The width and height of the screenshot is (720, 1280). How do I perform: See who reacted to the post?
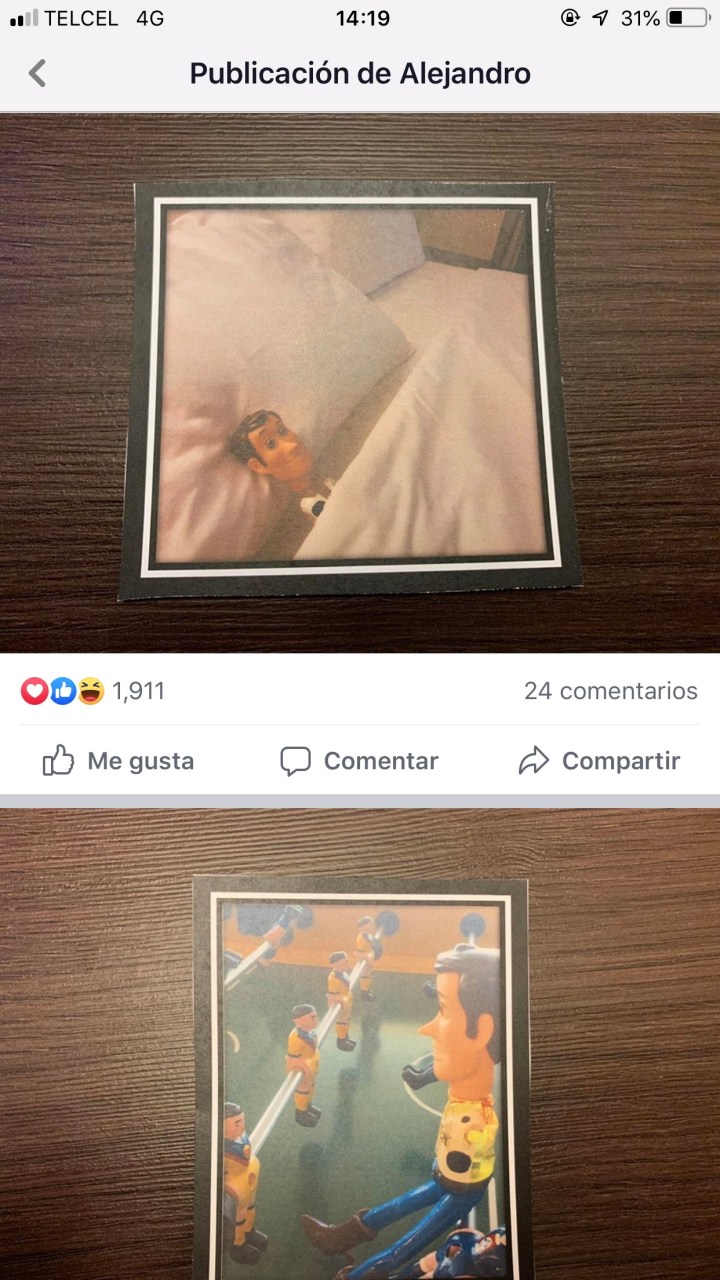92,691
